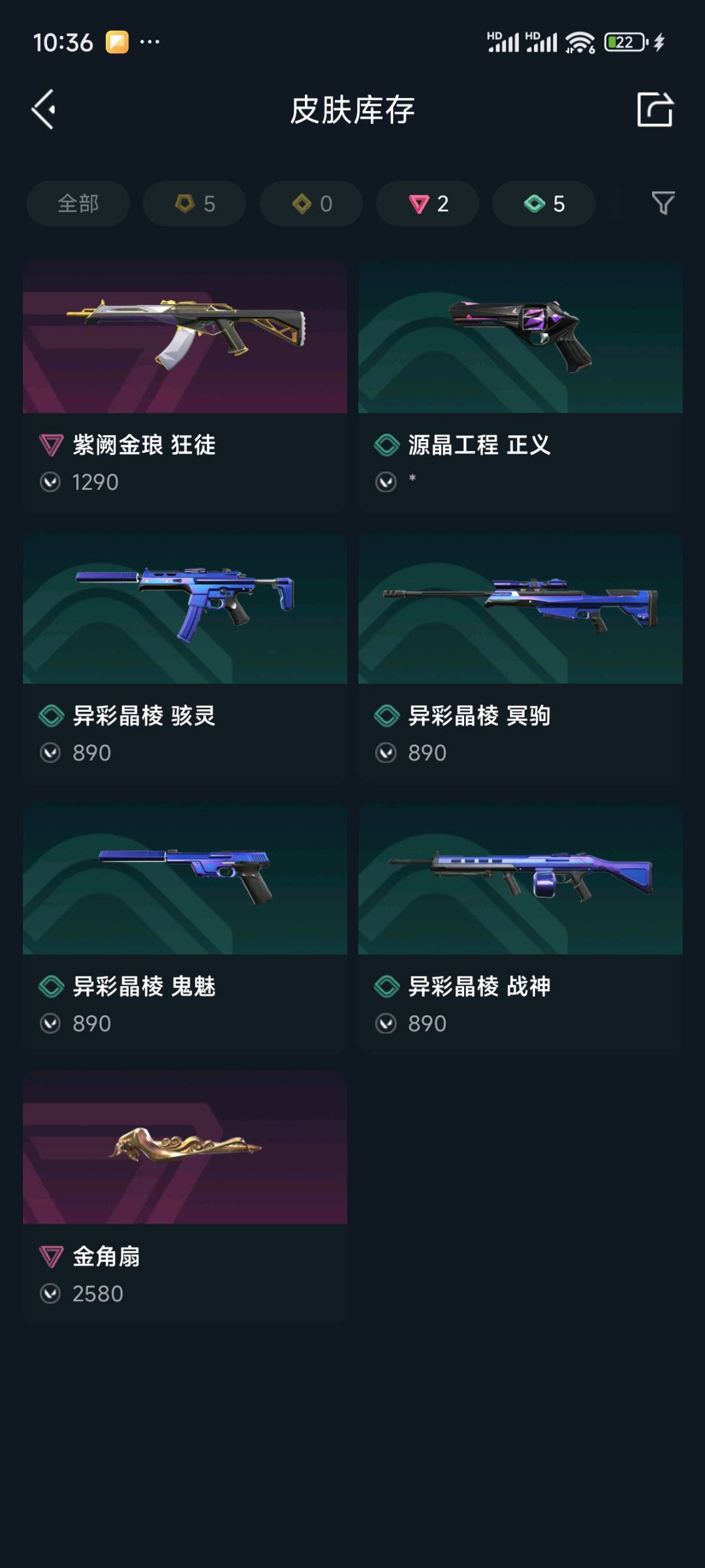Open the filter funnel icon
The width and height of the screenshot is (705, 1568).
point(663,203)
